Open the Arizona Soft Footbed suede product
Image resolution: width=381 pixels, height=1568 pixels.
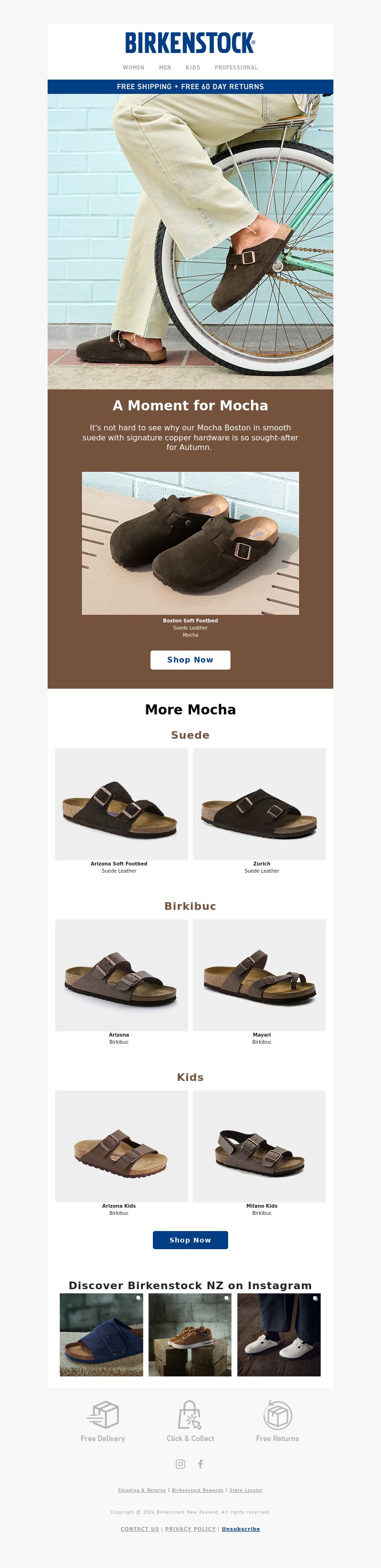pyautogui.click(x=121, y=804)
